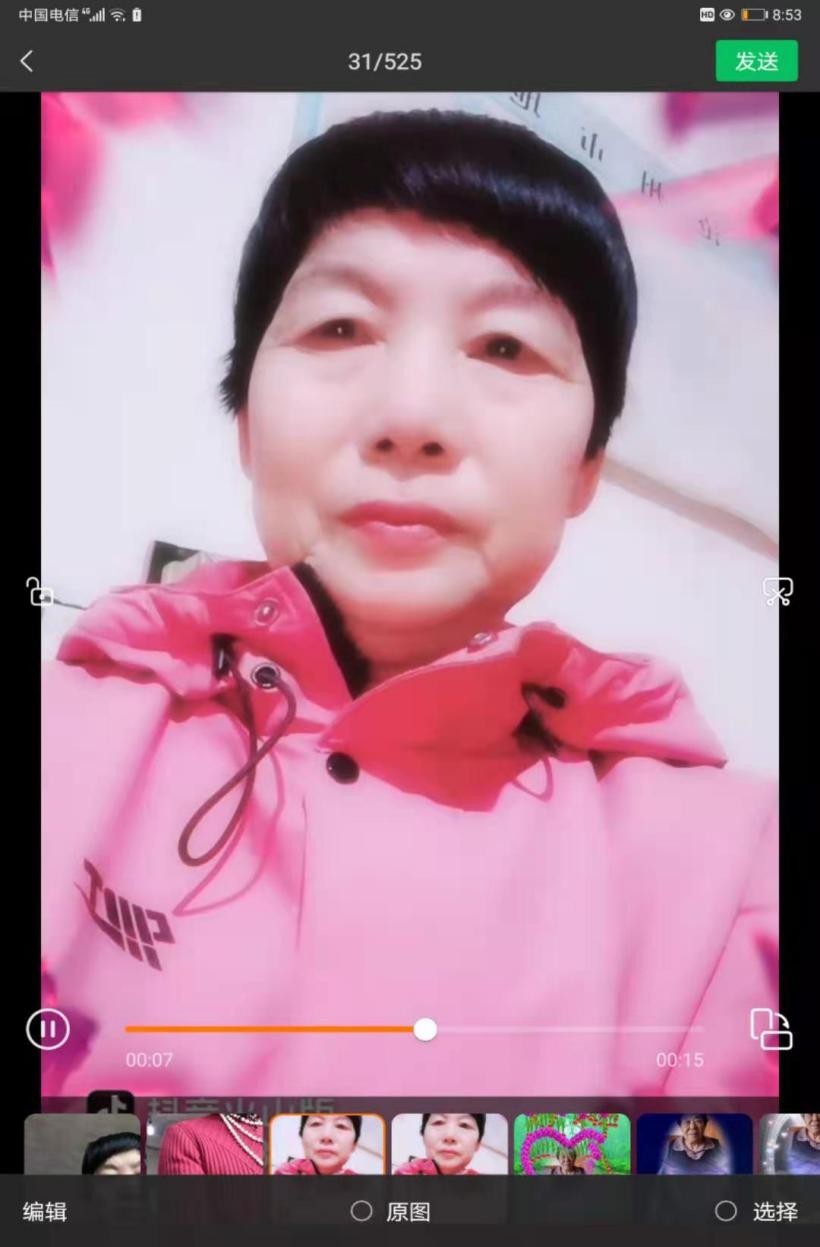Tap the video progress slider
Screen dimensions: 820x1247
(425, 1029)
